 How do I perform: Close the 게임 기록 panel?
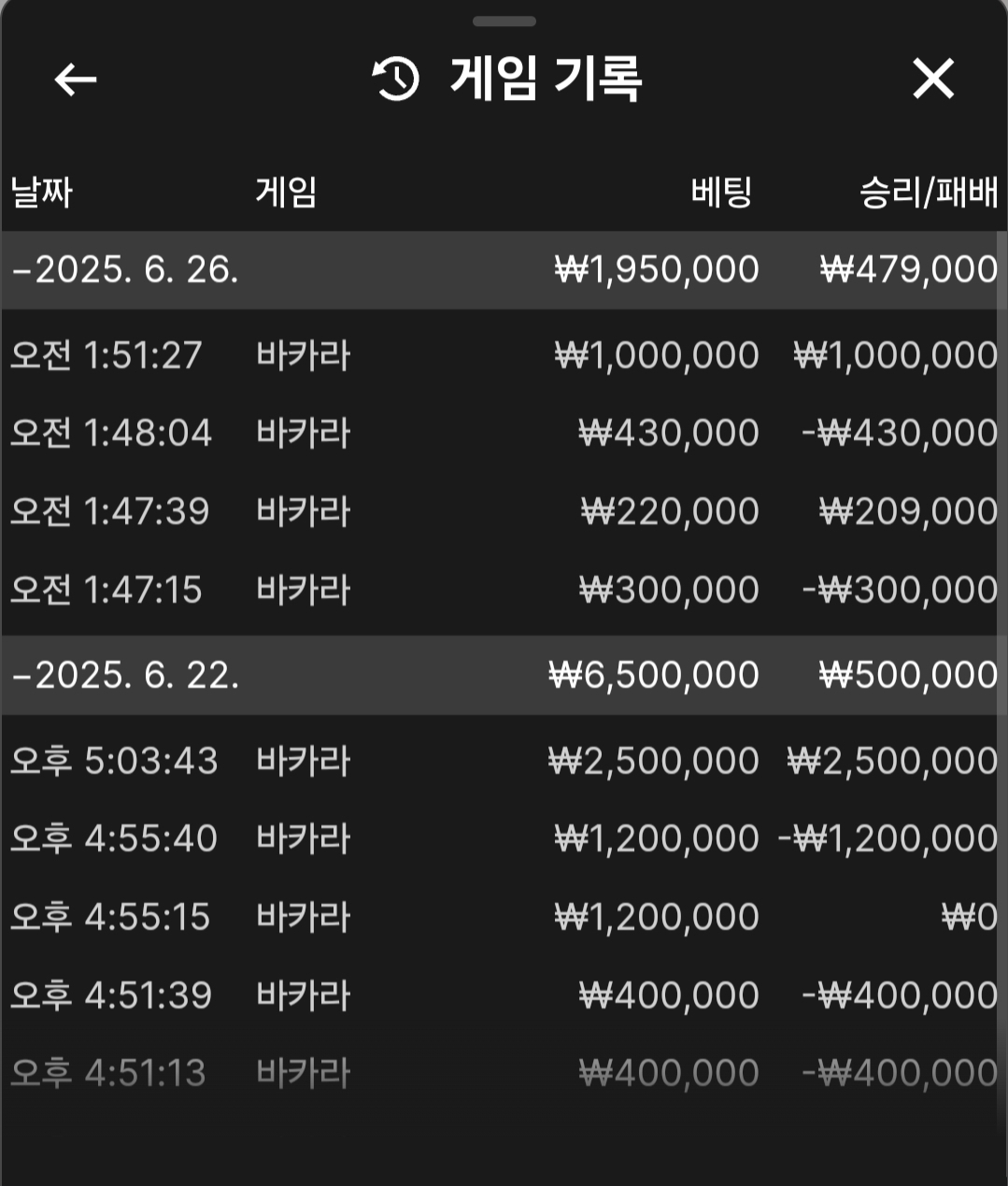(x=932, y=79)
